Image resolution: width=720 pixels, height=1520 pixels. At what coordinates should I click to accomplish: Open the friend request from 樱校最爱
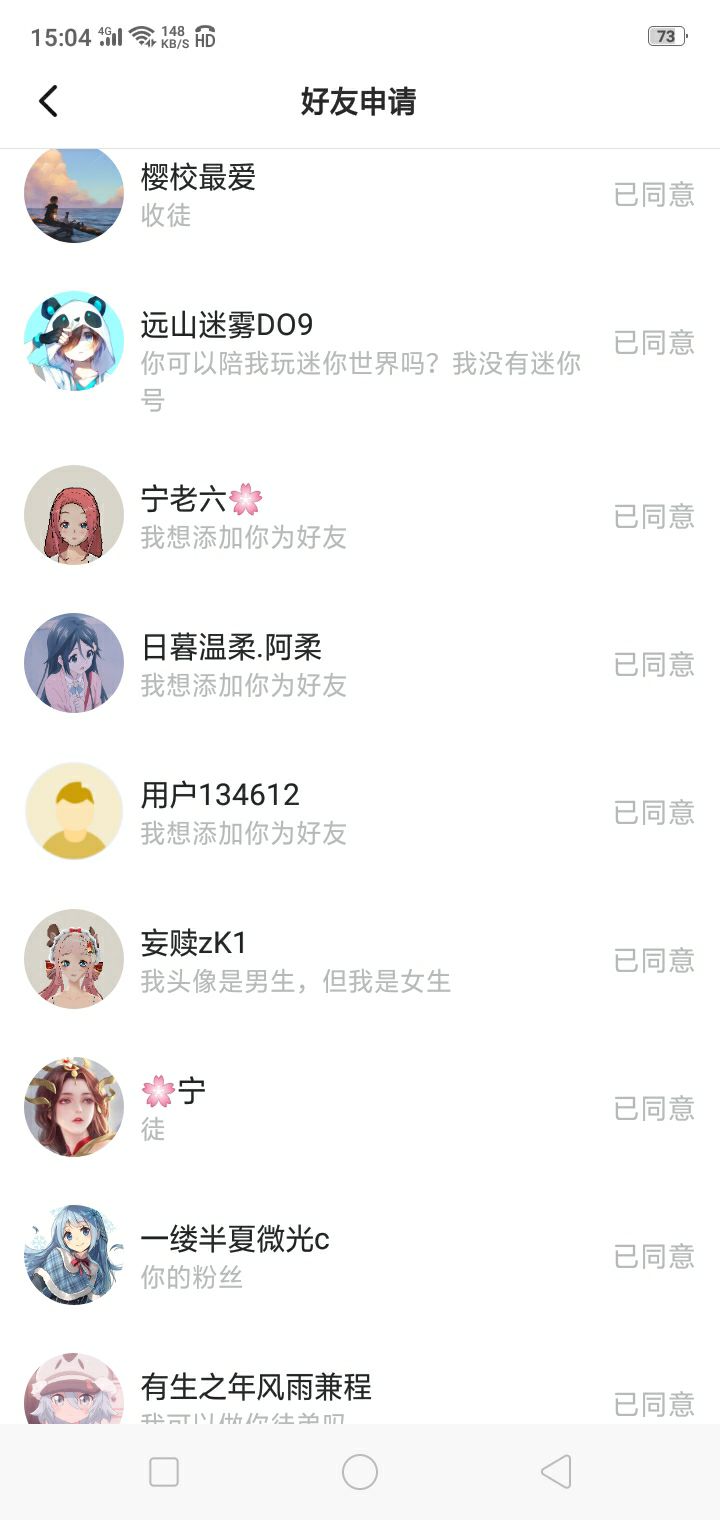coord(360,195)
